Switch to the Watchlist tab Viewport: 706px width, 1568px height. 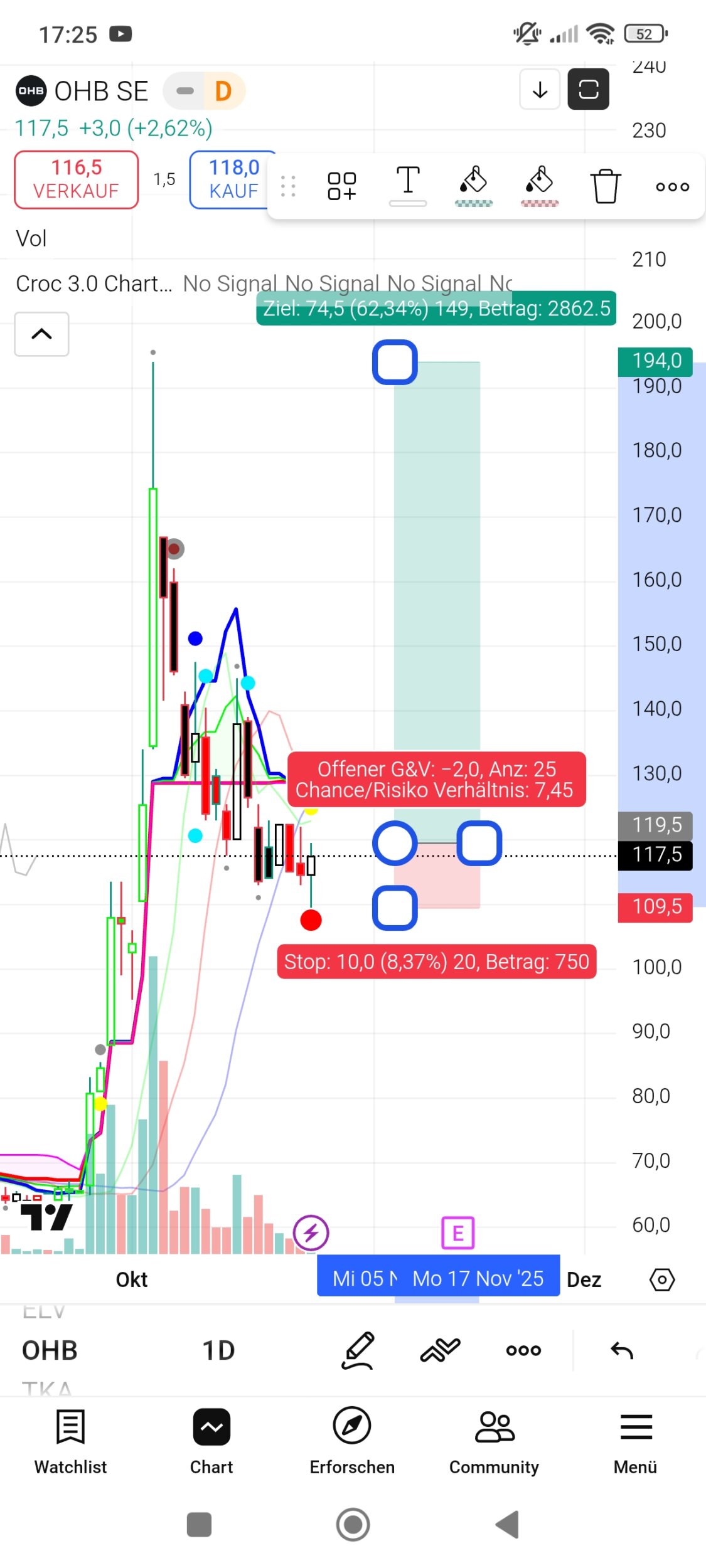coord(70,1441)
